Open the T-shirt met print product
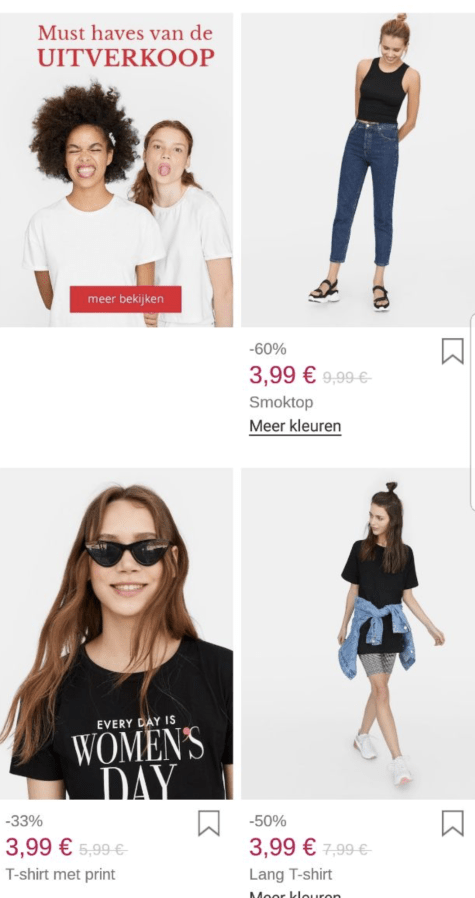Viewport: 475px width, 898px height. (116, 633)
